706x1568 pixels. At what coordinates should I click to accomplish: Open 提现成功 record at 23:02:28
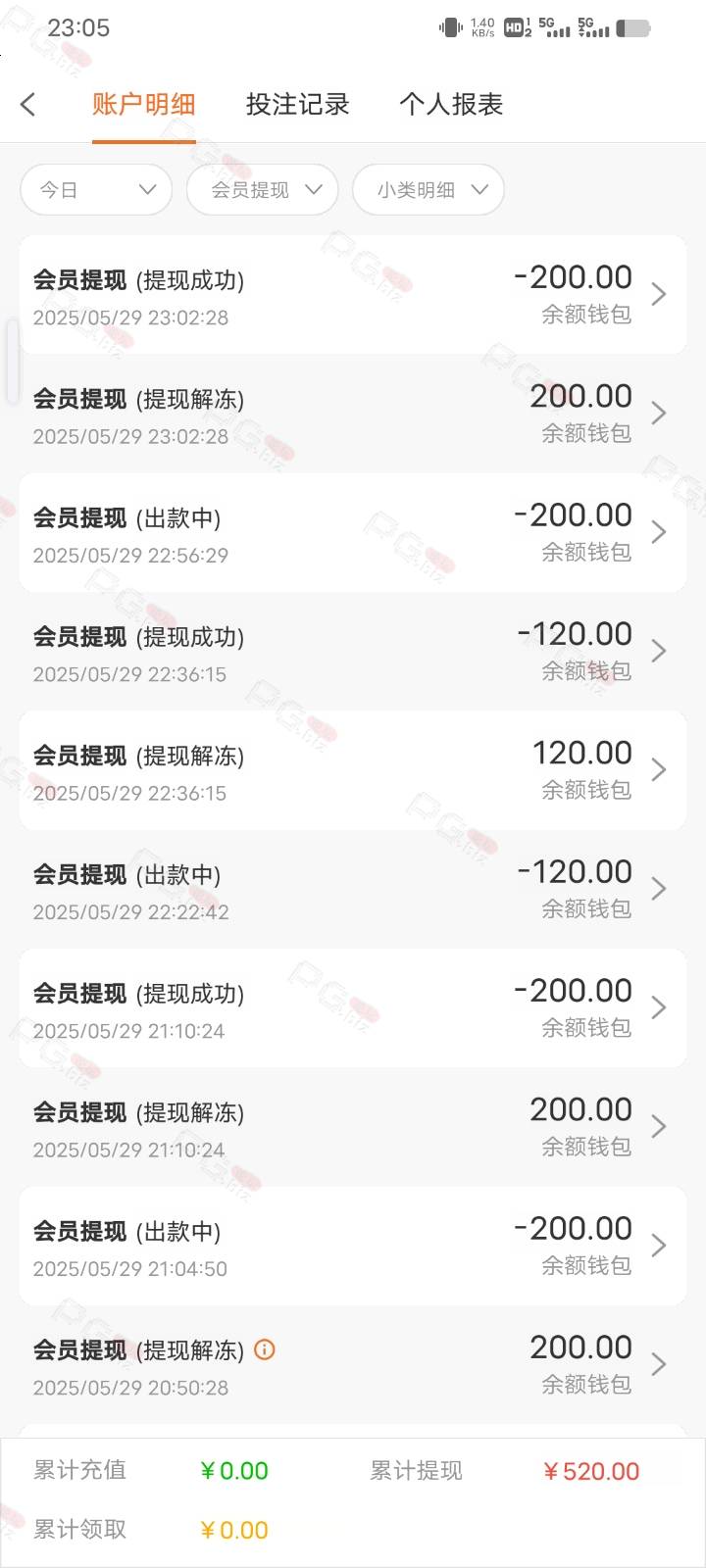click(353, 294)
